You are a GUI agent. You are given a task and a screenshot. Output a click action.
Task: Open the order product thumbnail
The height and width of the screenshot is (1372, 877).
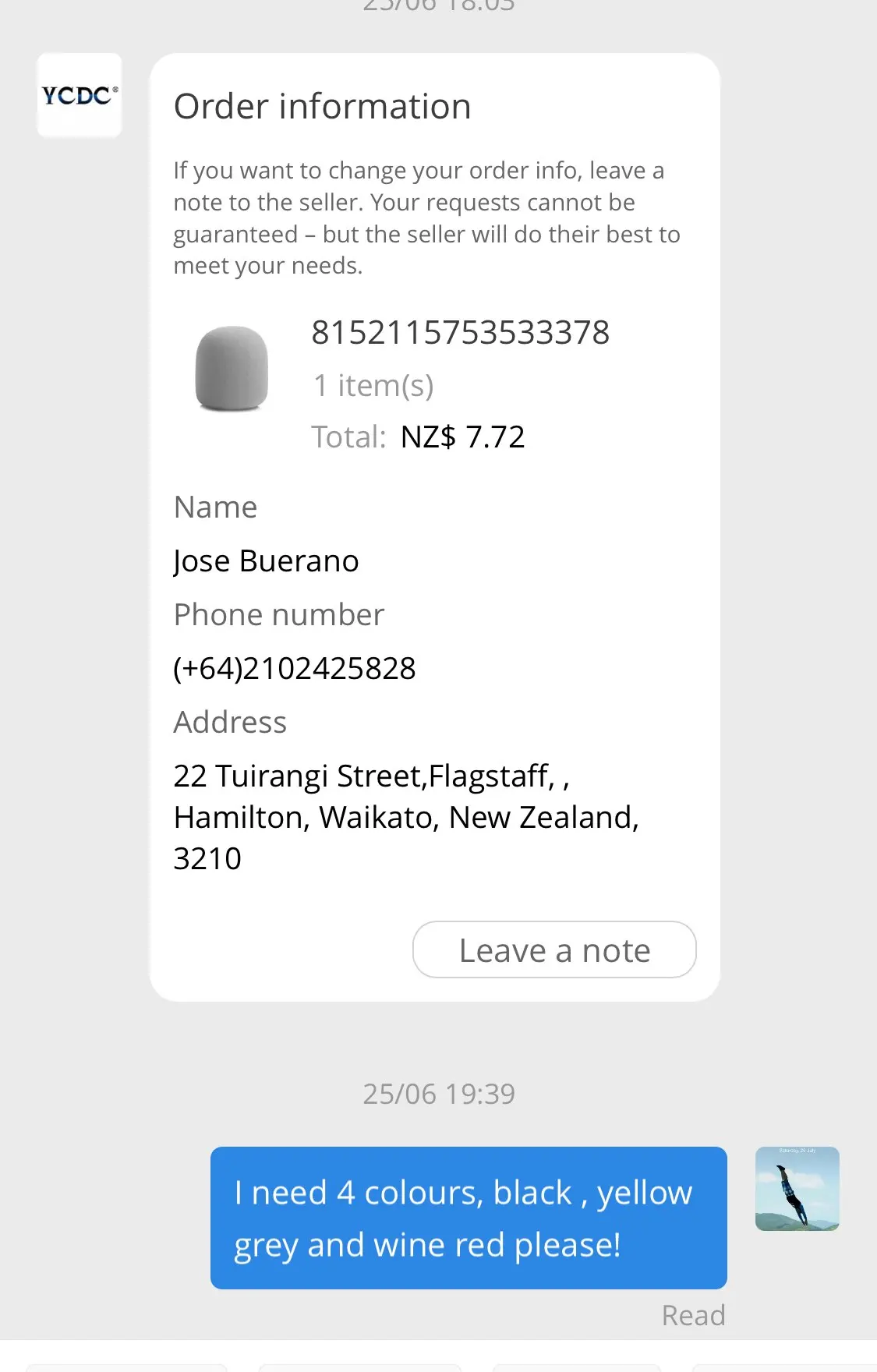pos(232,369)
